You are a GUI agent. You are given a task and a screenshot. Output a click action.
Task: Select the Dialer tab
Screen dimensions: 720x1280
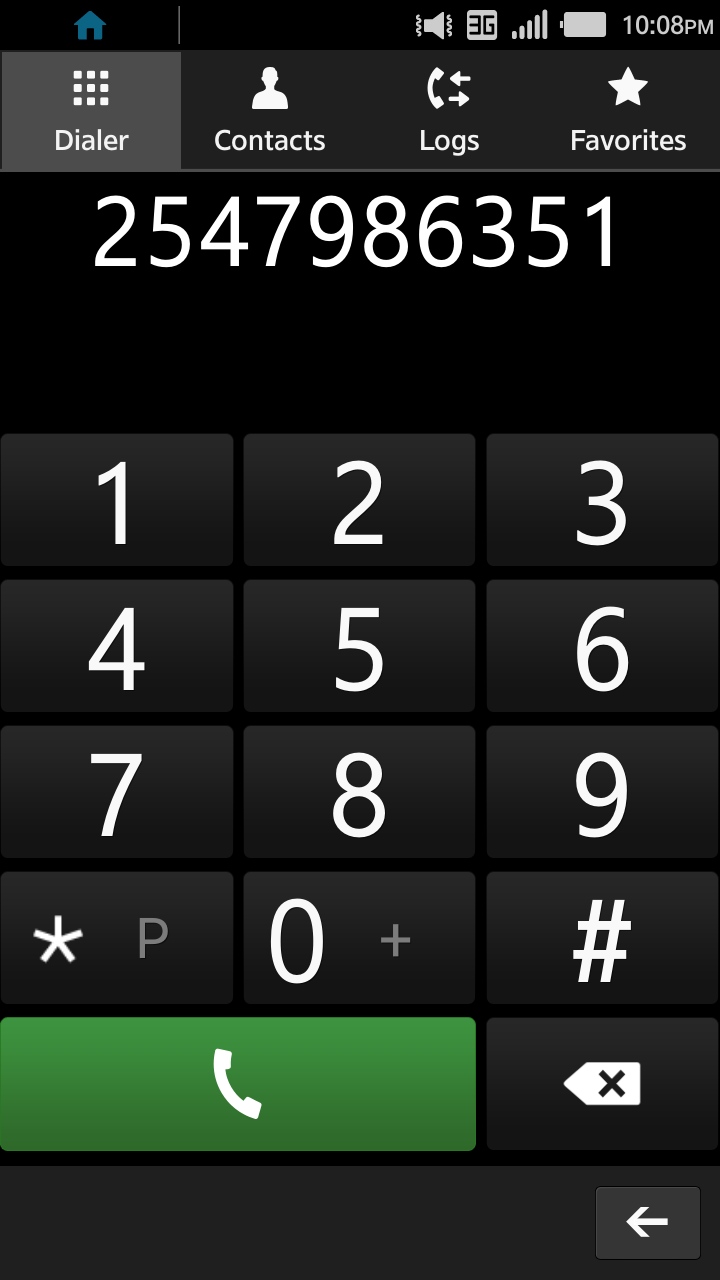(91, 111)
